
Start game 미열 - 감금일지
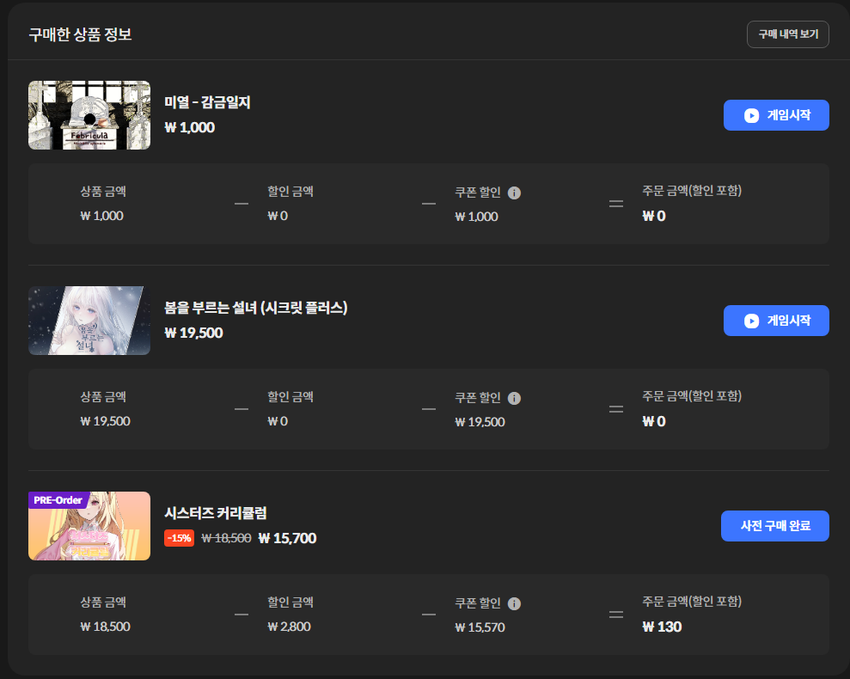click(776, 115)
